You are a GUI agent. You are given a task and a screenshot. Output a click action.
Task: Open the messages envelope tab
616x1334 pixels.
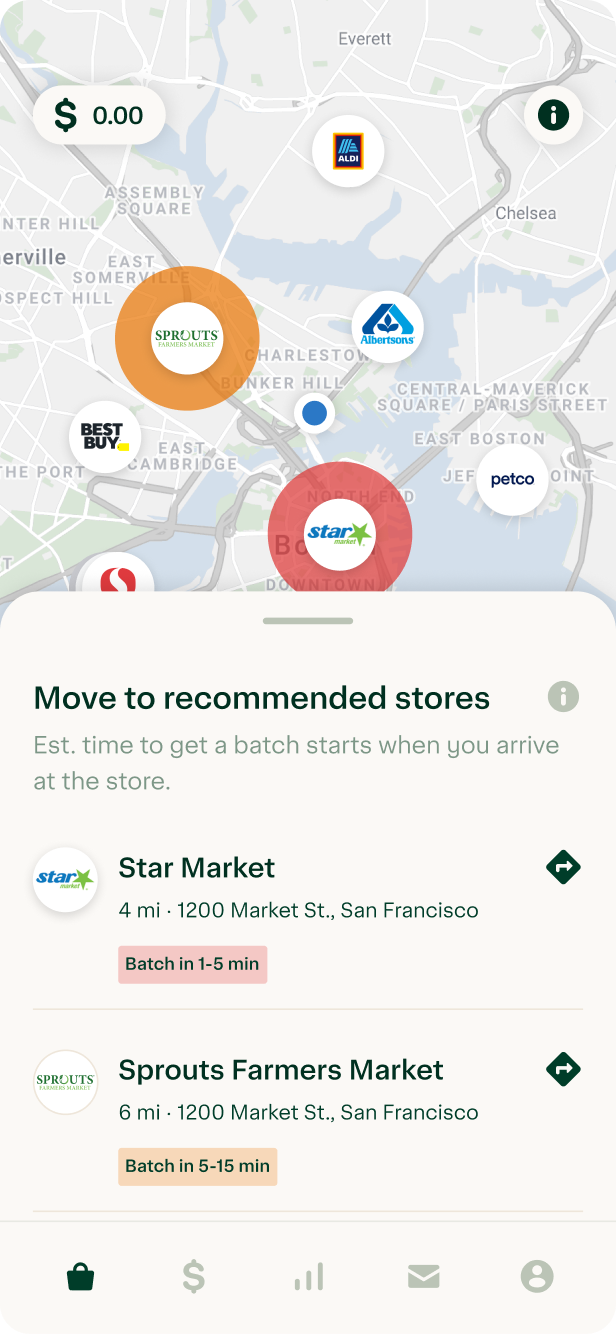pos(424,1277)
